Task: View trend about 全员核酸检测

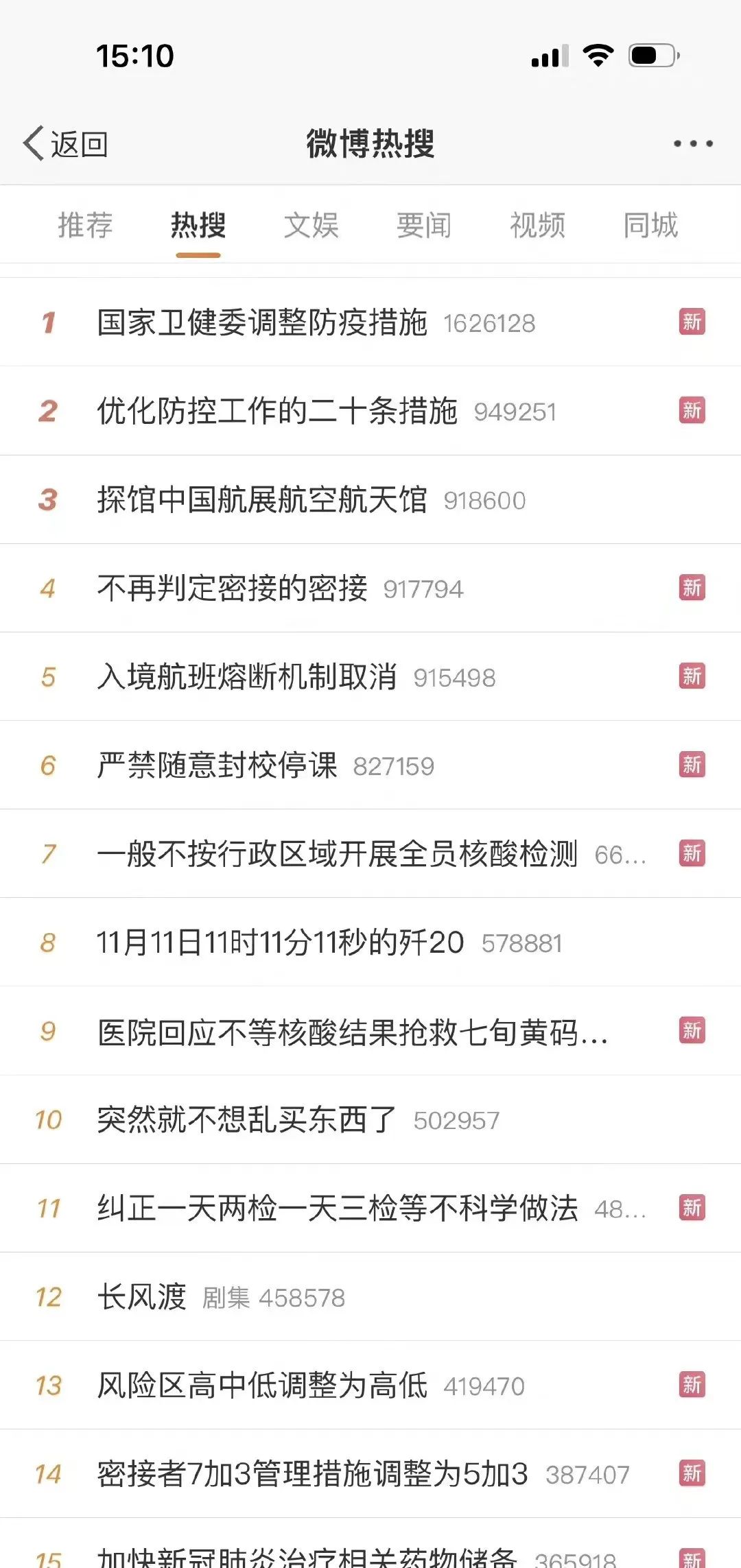Action: click(x=370, y=853)
